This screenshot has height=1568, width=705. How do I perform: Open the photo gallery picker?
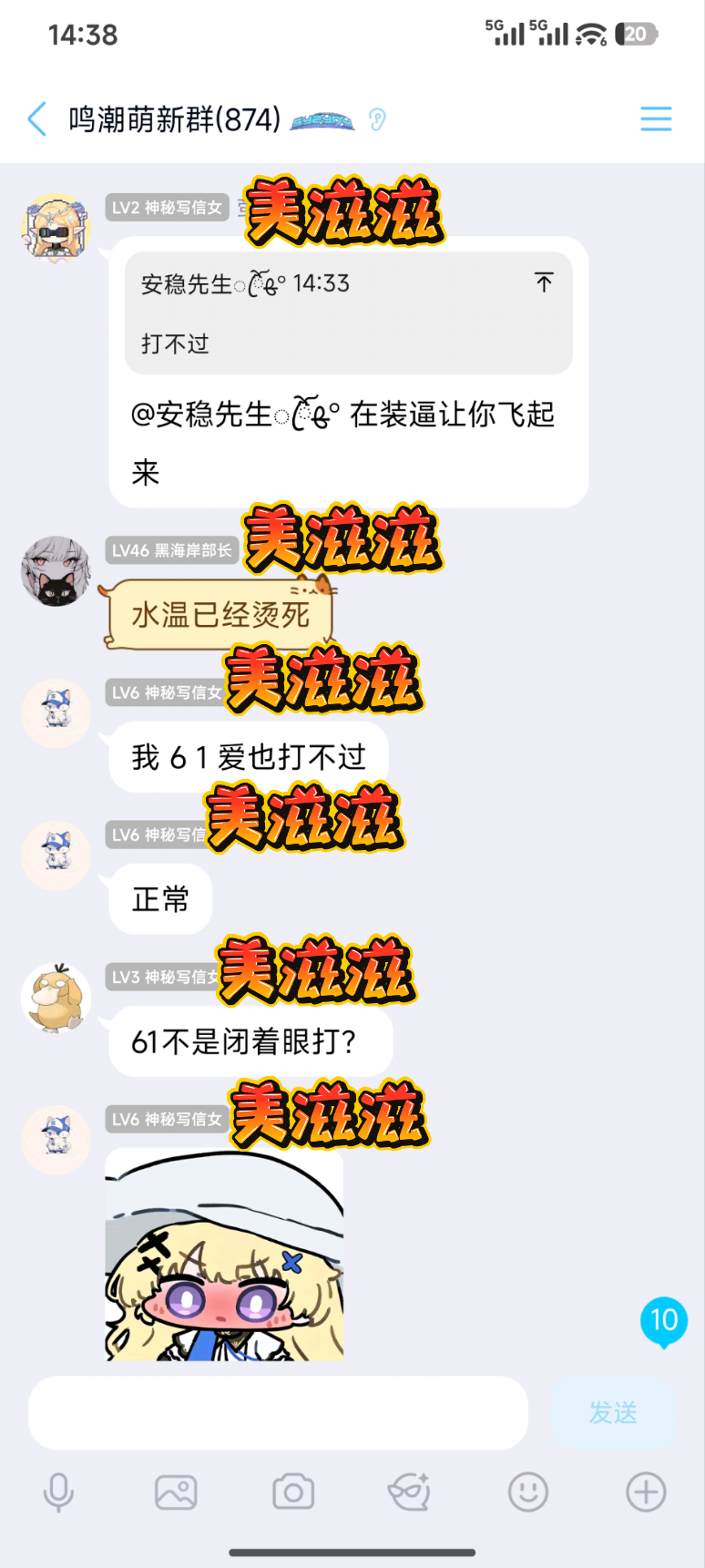176,1492
